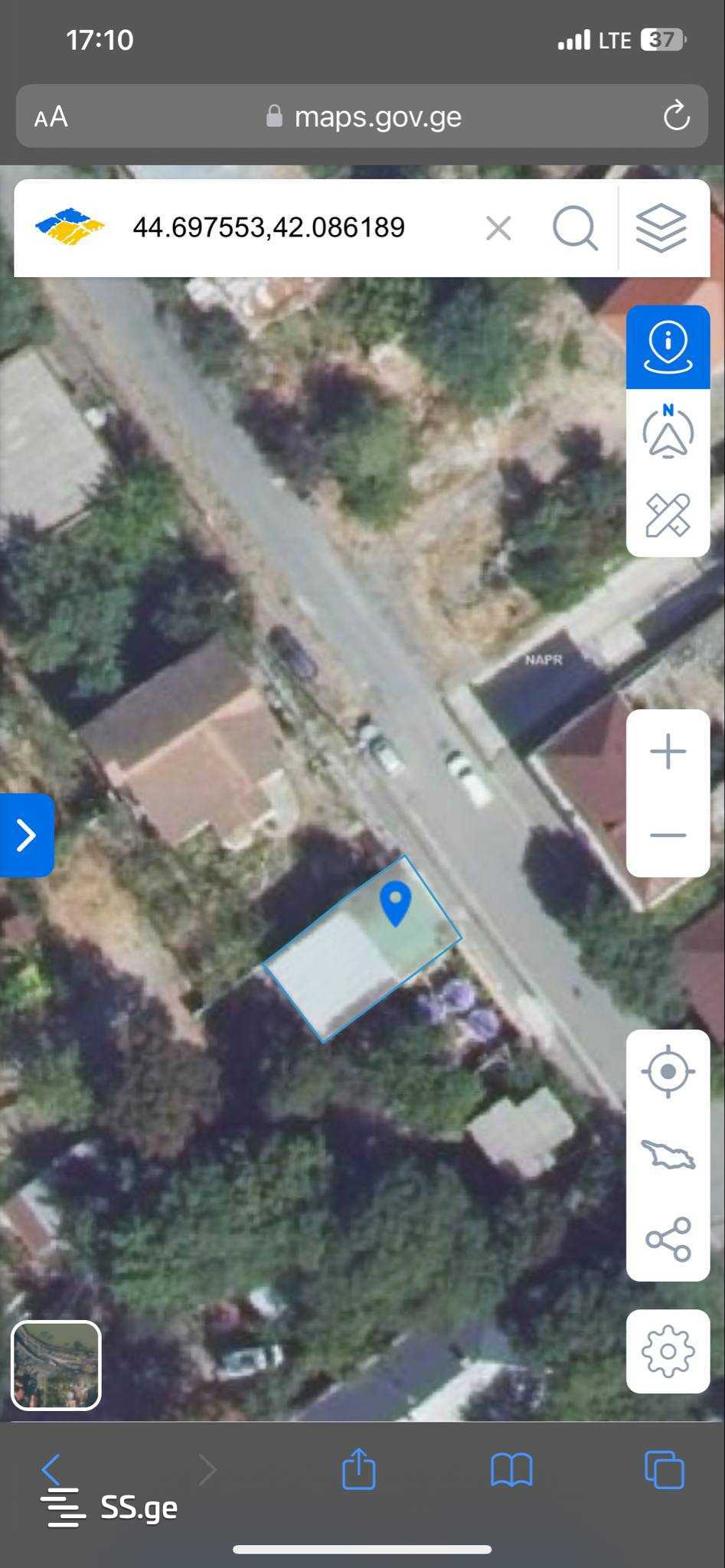Clear the coordinates in the search field
This screenshot has width=725, height=1568.
pyautogui.click(x=498, y=228)
